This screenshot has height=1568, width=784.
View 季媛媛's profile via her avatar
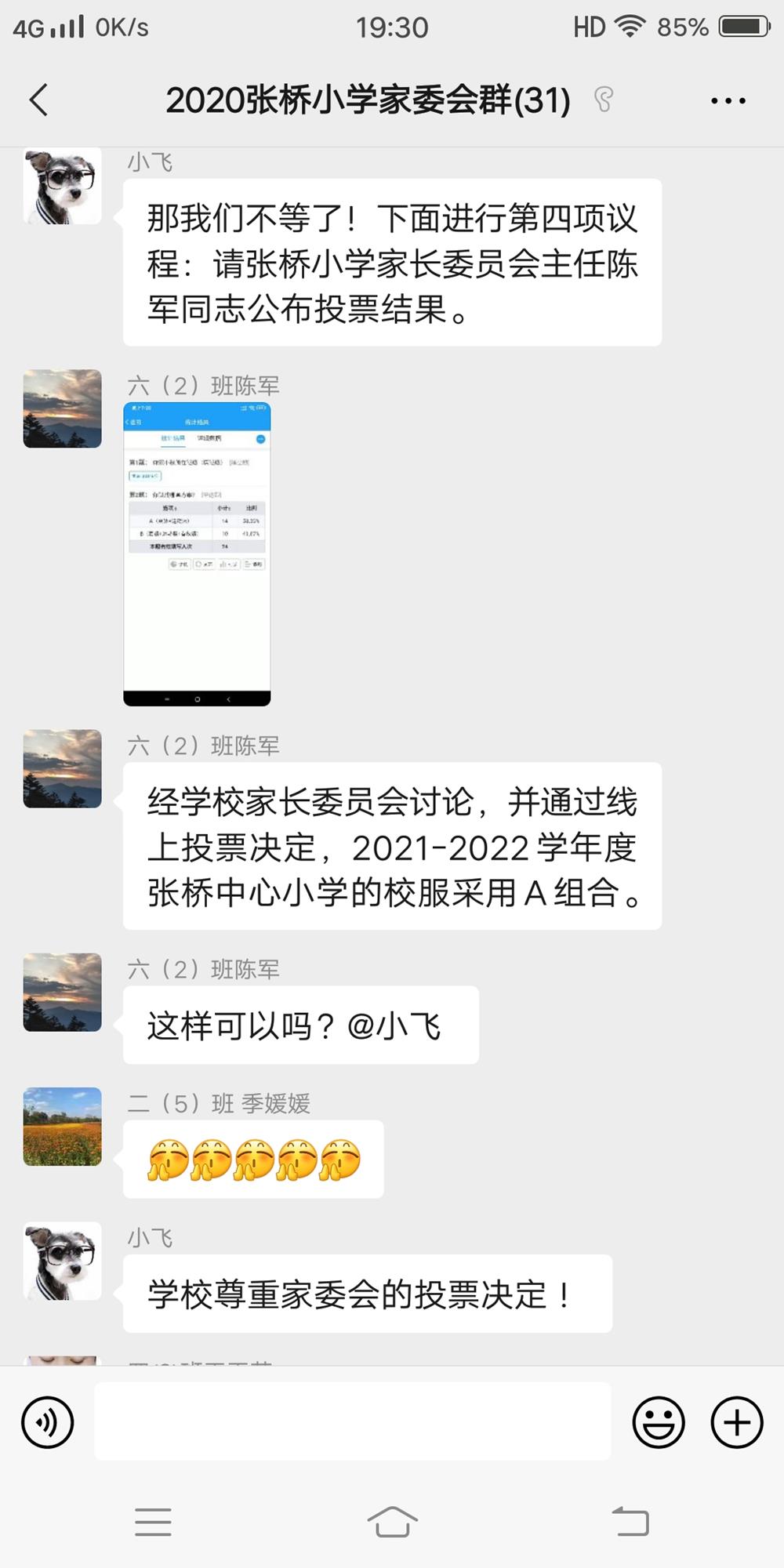point(63,1126)
